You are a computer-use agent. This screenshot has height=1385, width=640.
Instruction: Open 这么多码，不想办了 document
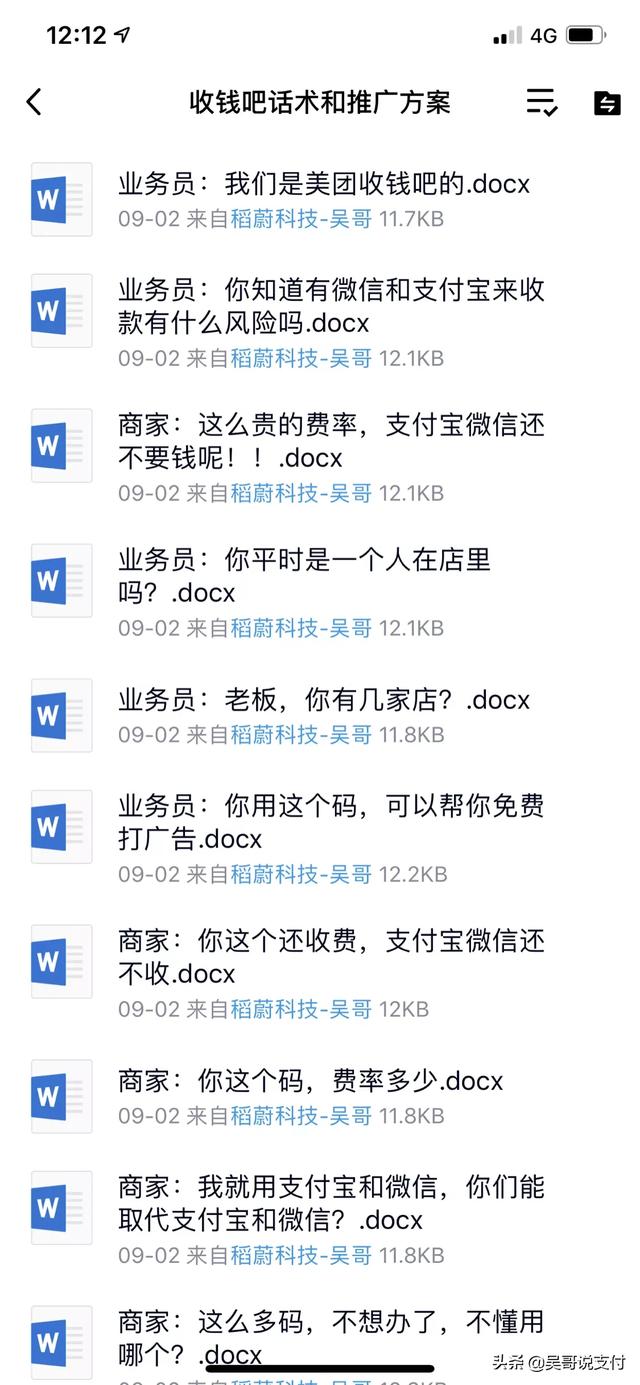point(330,1337)
